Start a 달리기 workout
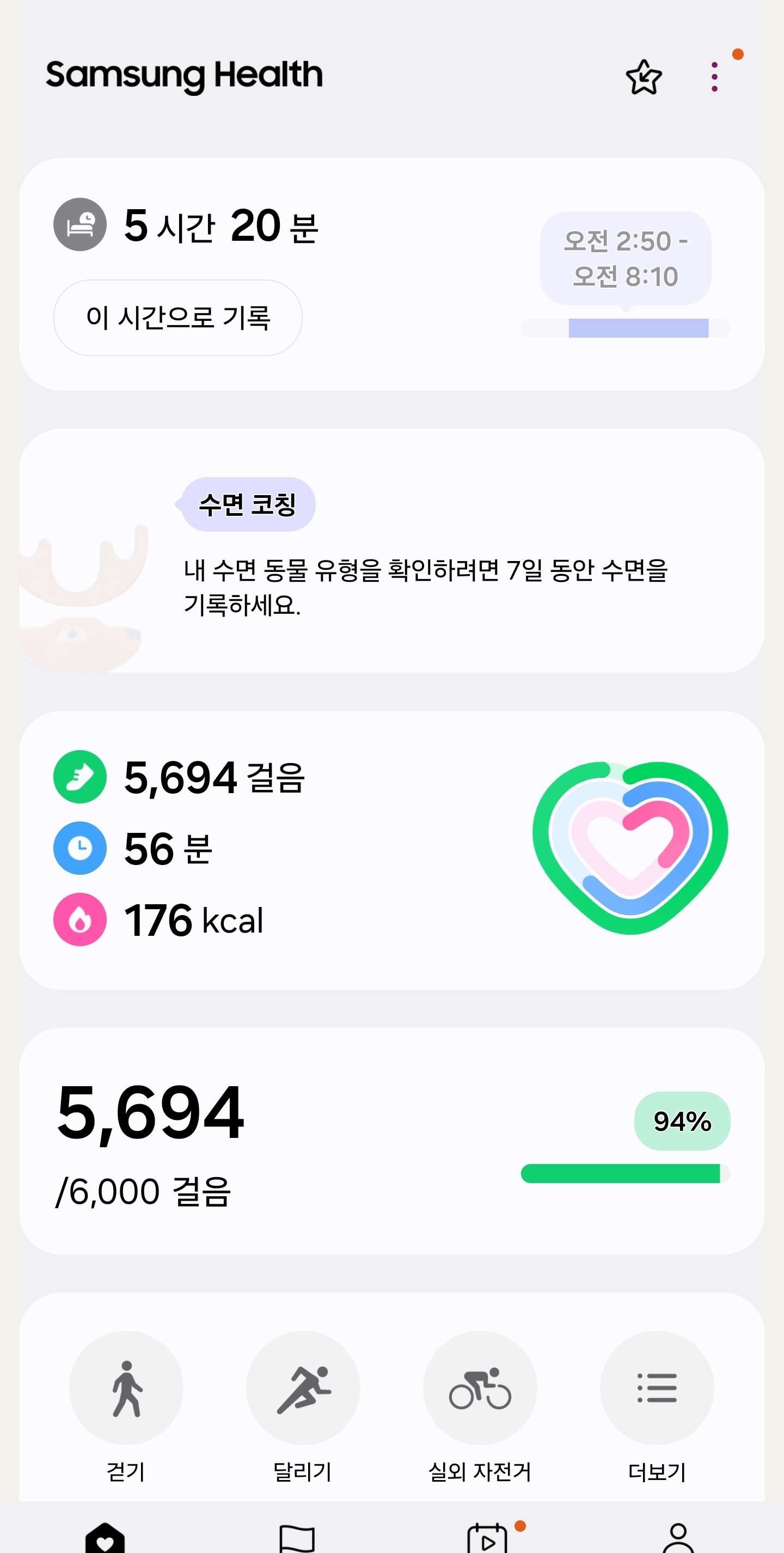Screen dimensions: 784x1553 click(303, 1388)
